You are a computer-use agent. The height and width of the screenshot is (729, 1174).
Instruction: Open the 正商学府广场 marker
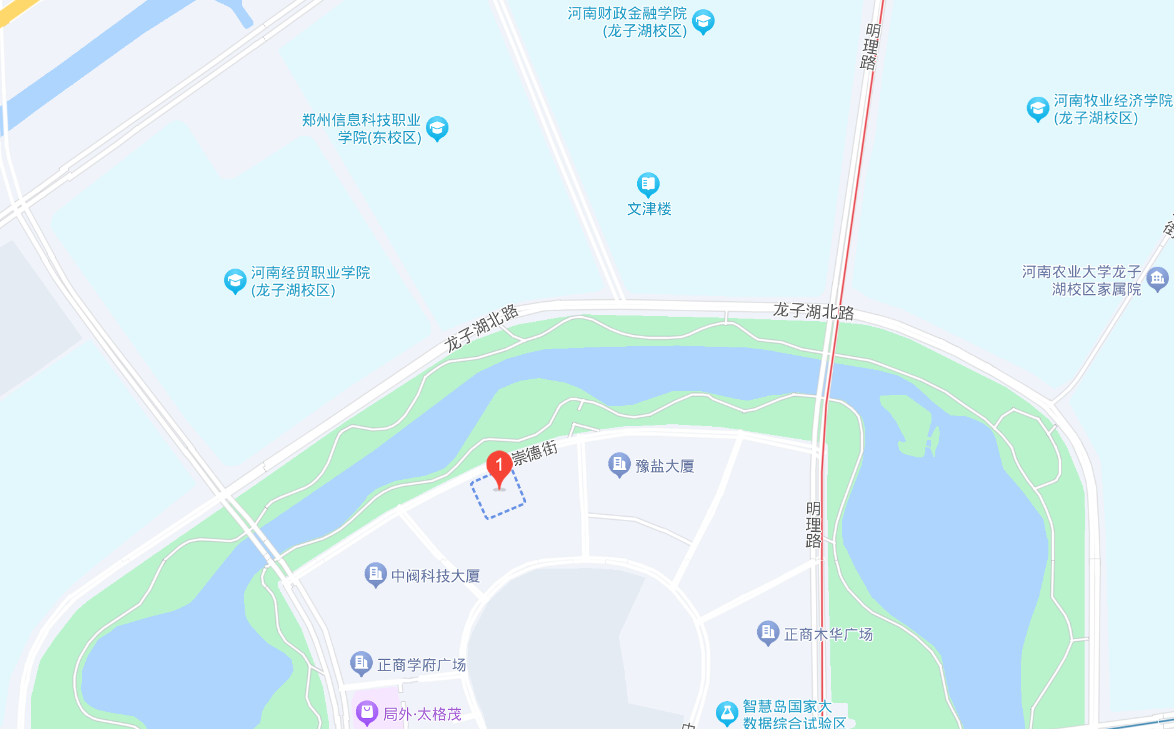click(361, 663)
